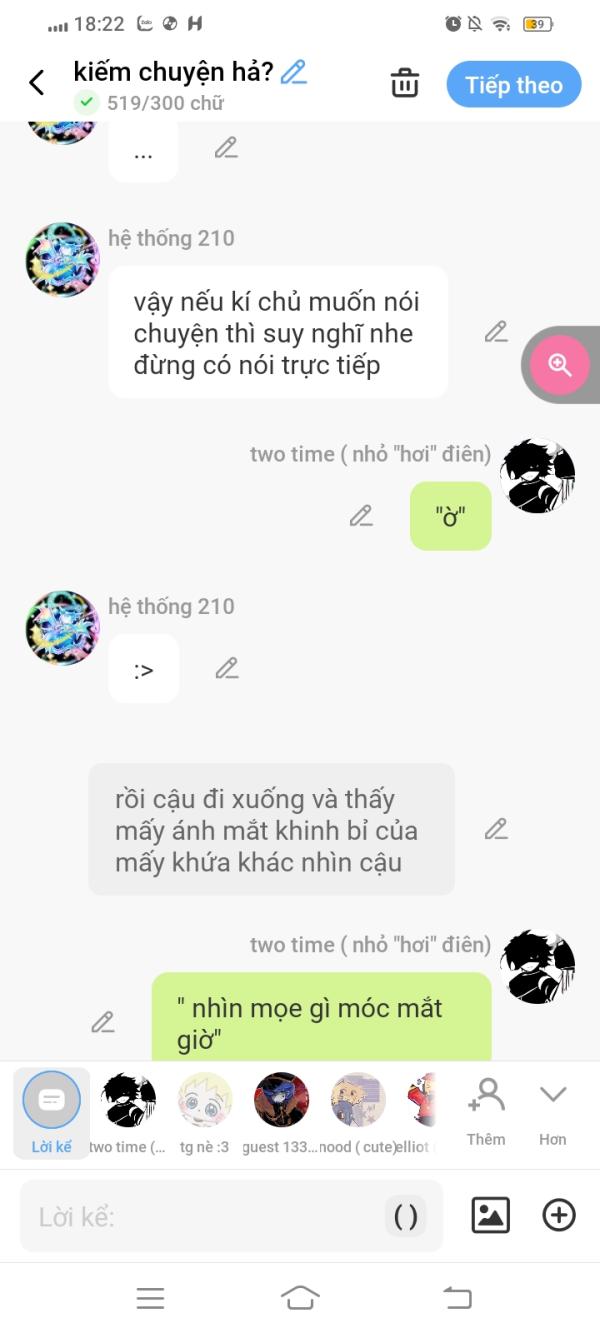Edit the message "ờ"
The image size is (600, 1333).
[x=361, y=516]
